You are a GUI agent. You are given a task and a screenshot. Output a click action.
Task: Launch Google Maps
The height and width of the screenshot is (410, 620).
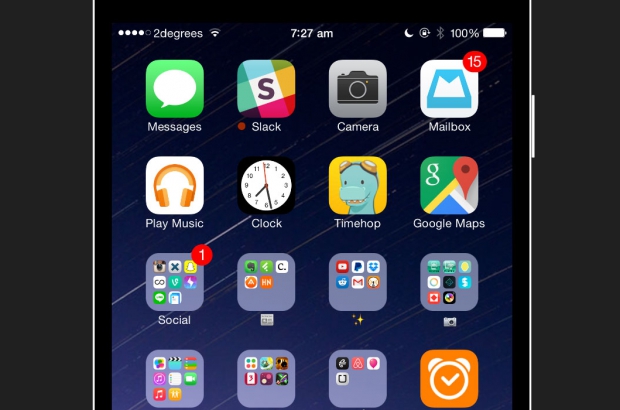point(449,185)
